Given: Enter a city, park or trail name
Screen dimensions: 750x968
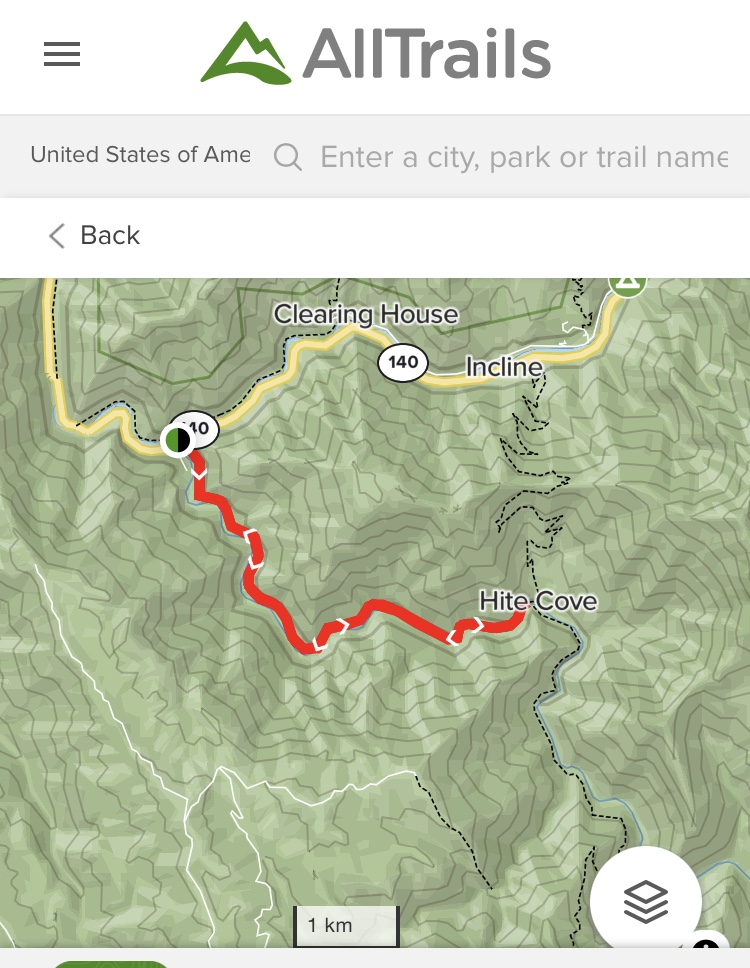Looking at the screenshot, I should 522,157.
